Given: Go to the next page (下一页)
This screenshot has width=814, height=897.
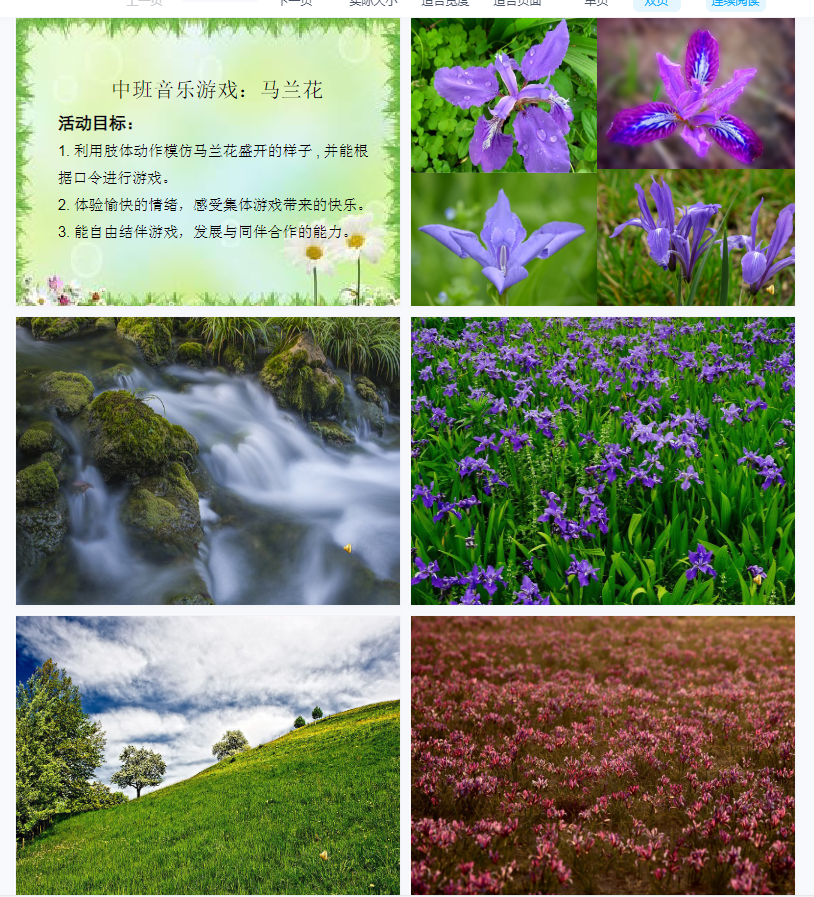Looking at the screenshot, I should coord(295,2).
